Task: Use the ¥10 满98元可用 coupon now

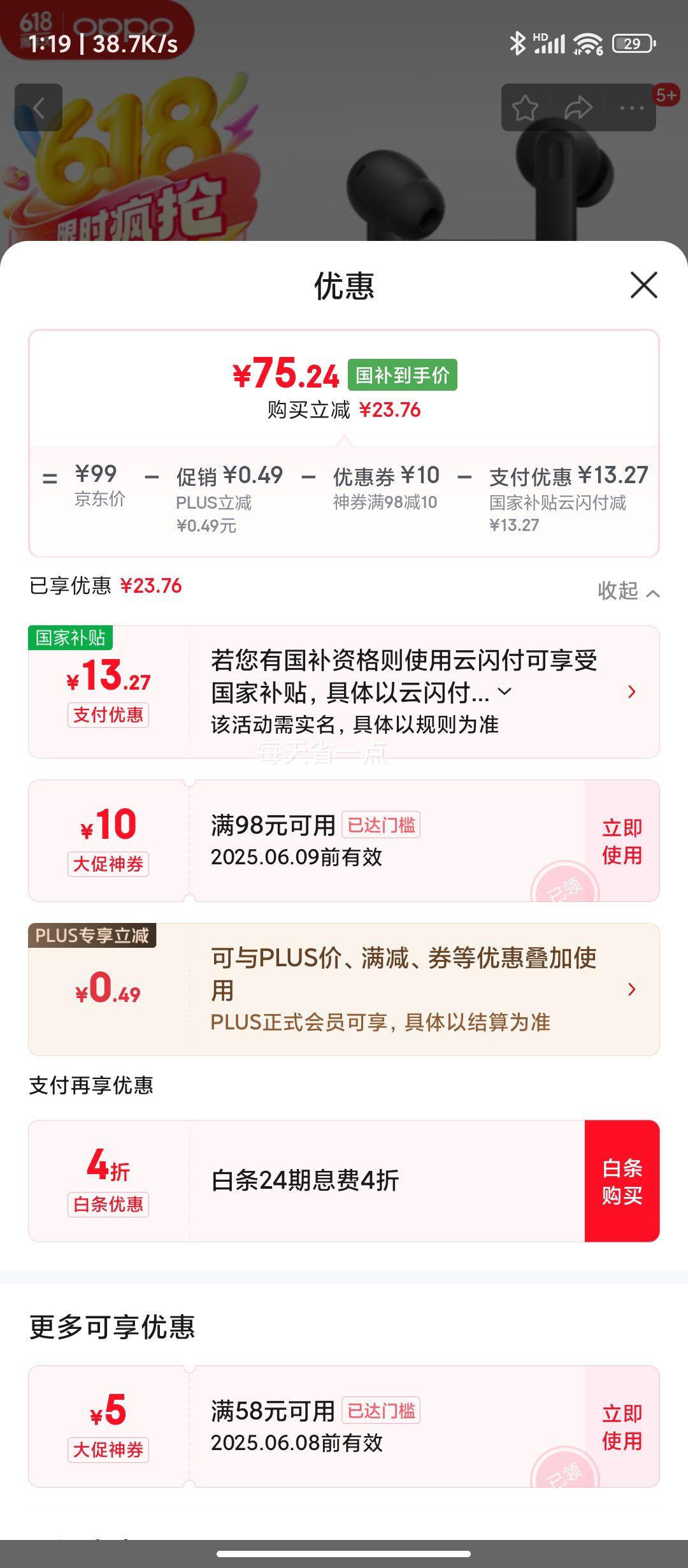Action: pos(621,841)
